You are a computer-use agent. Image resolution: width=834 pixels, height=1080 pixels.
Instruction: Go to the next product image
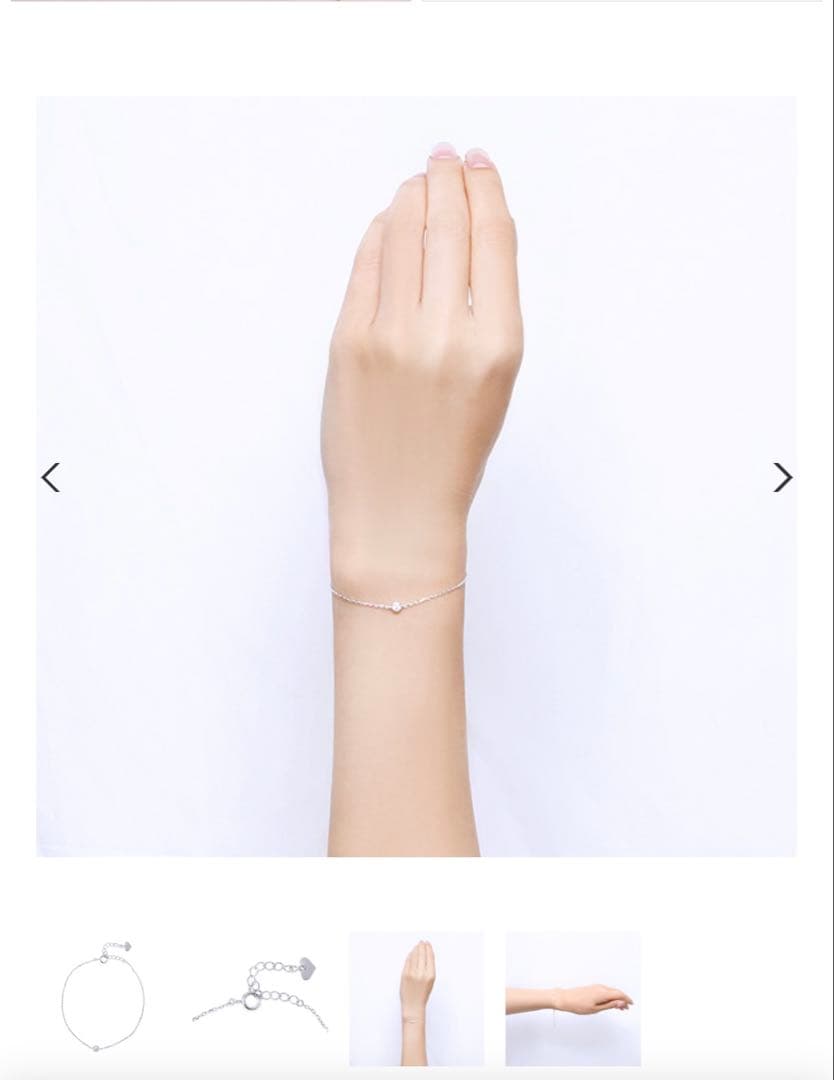coord(782,478)
